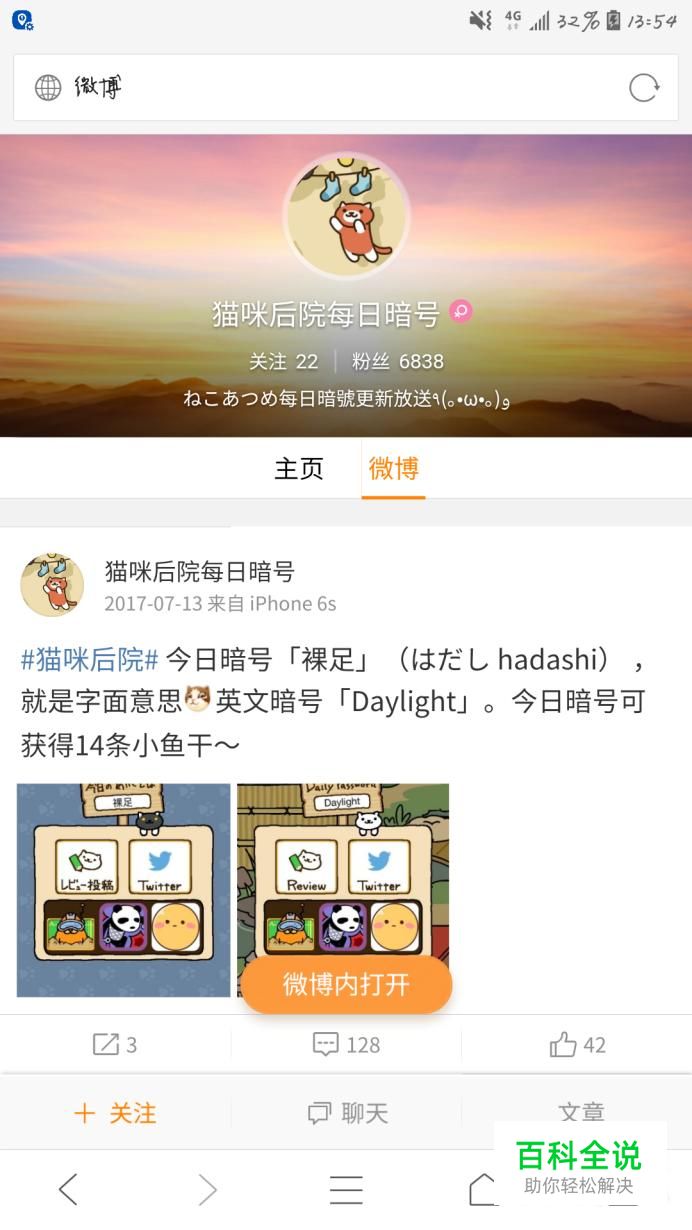
Task: Tap the 微博内打开 button
Action: [x=346, y=984]
